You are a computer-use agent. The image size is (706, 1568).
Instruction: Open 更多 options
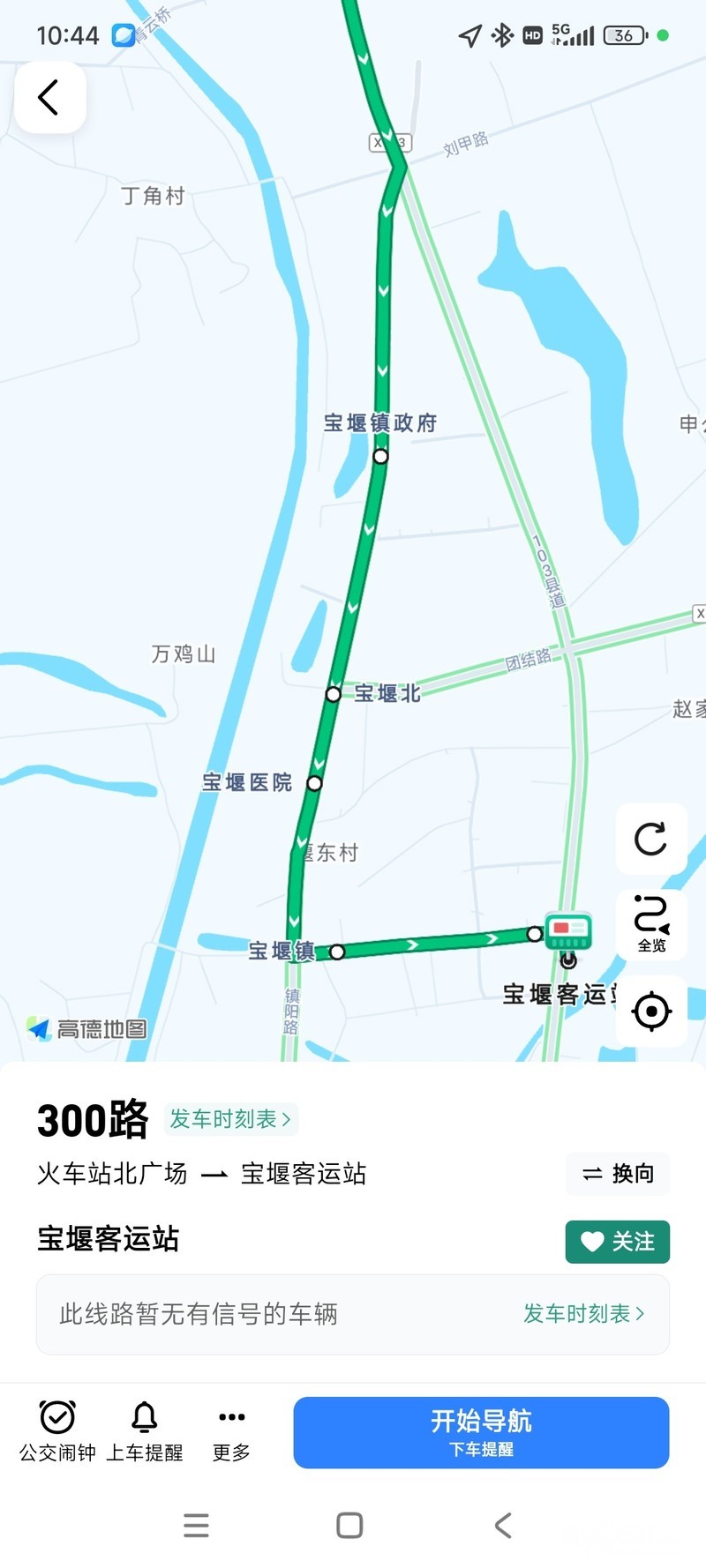point(231,1431)
